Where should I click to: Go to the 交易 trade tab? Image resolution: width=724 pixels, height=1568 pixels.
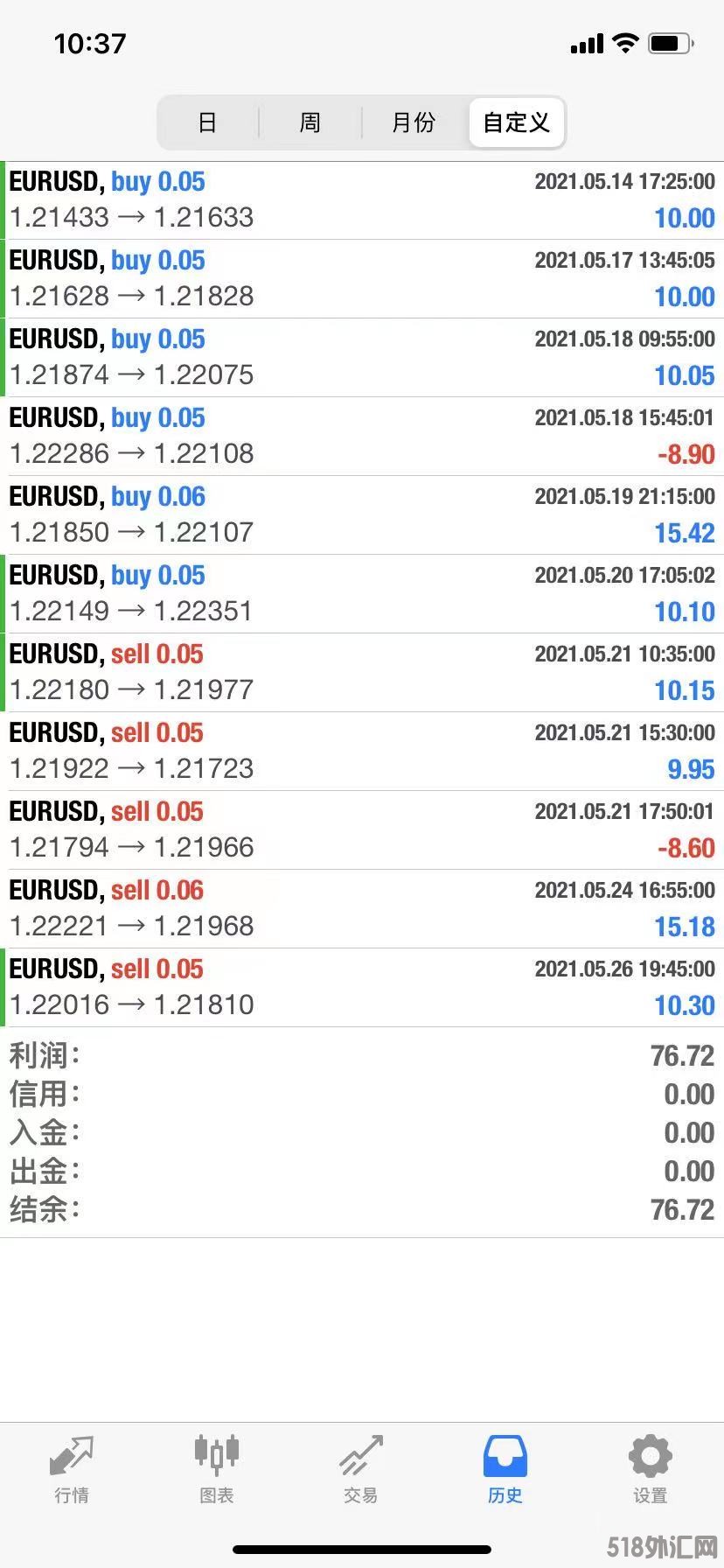(361, 1469)
